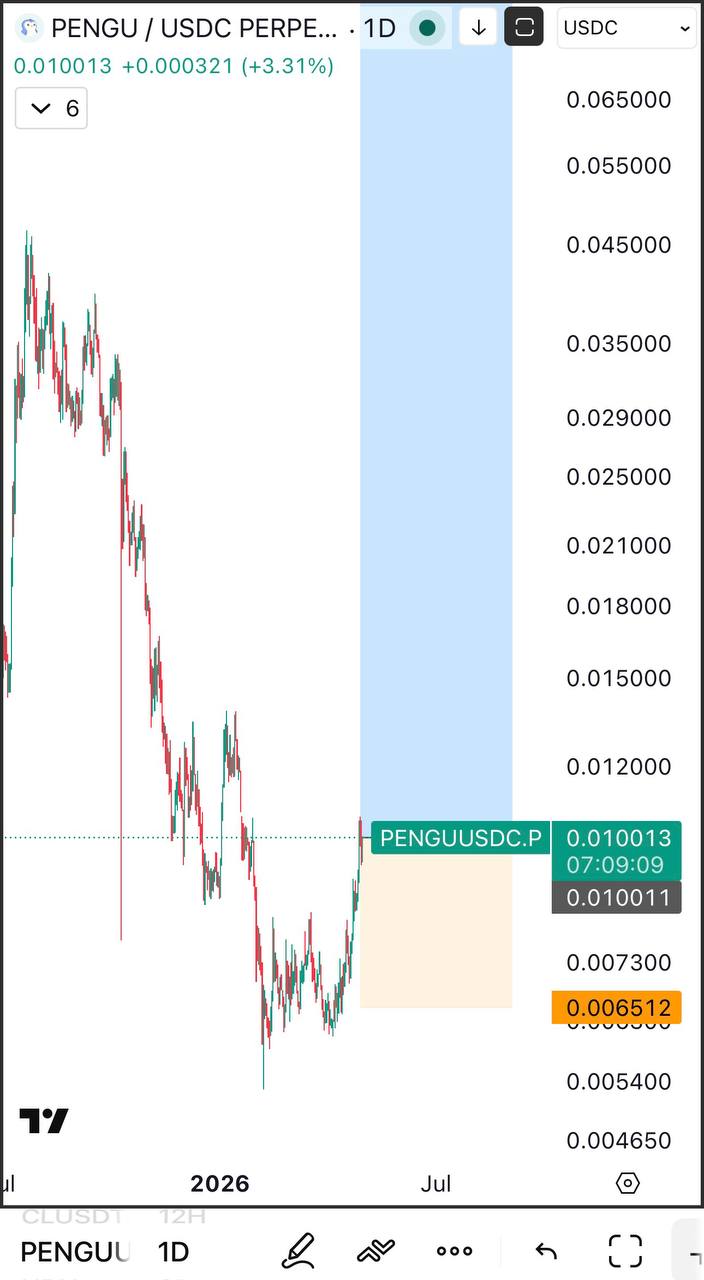704x1280 pixels.
Task: Enter fullscreen chart mode
Action: (x=626, y=1251)
